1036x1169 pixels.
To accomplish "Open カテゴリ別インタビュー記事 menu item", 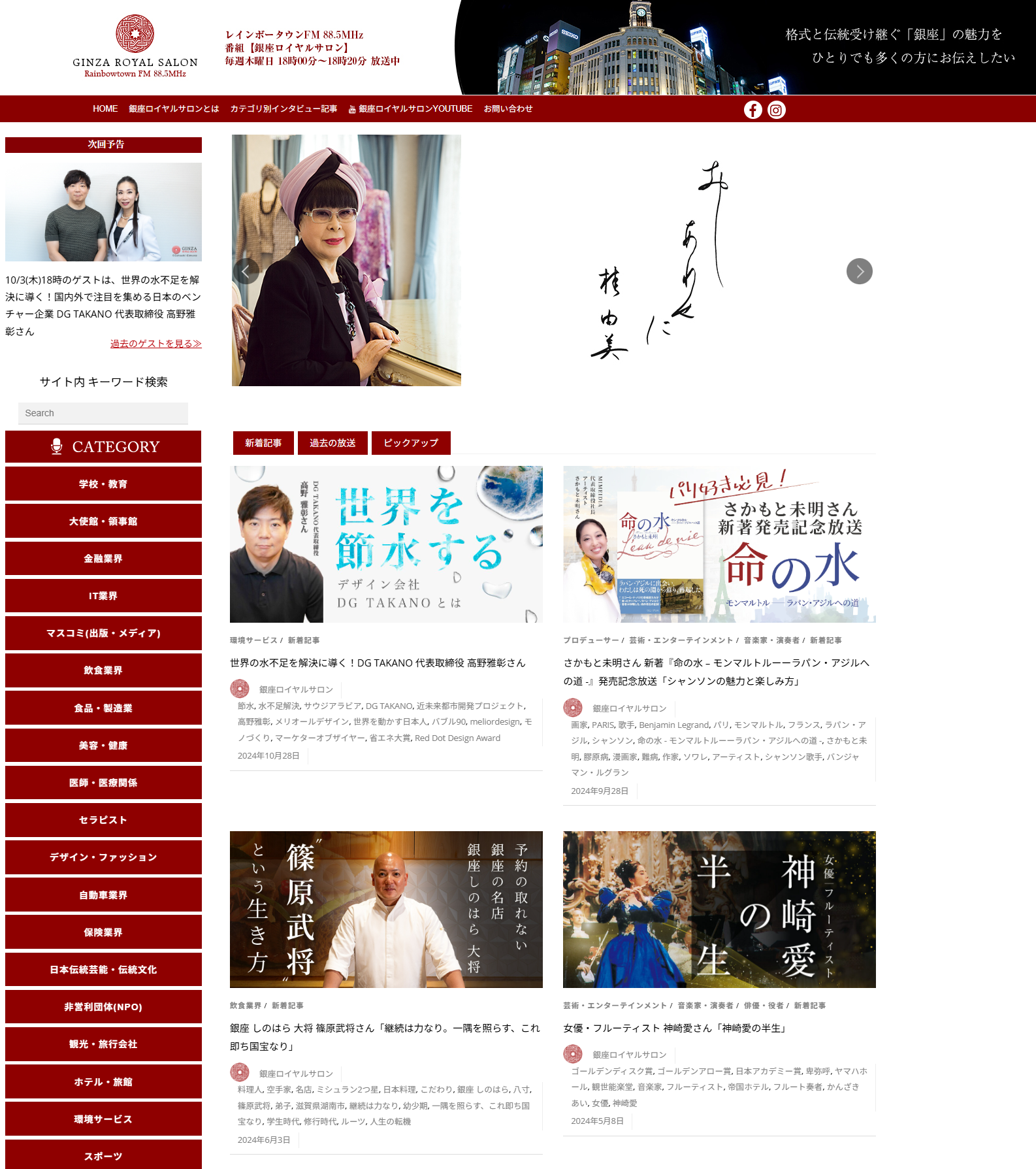I will 283,108.
